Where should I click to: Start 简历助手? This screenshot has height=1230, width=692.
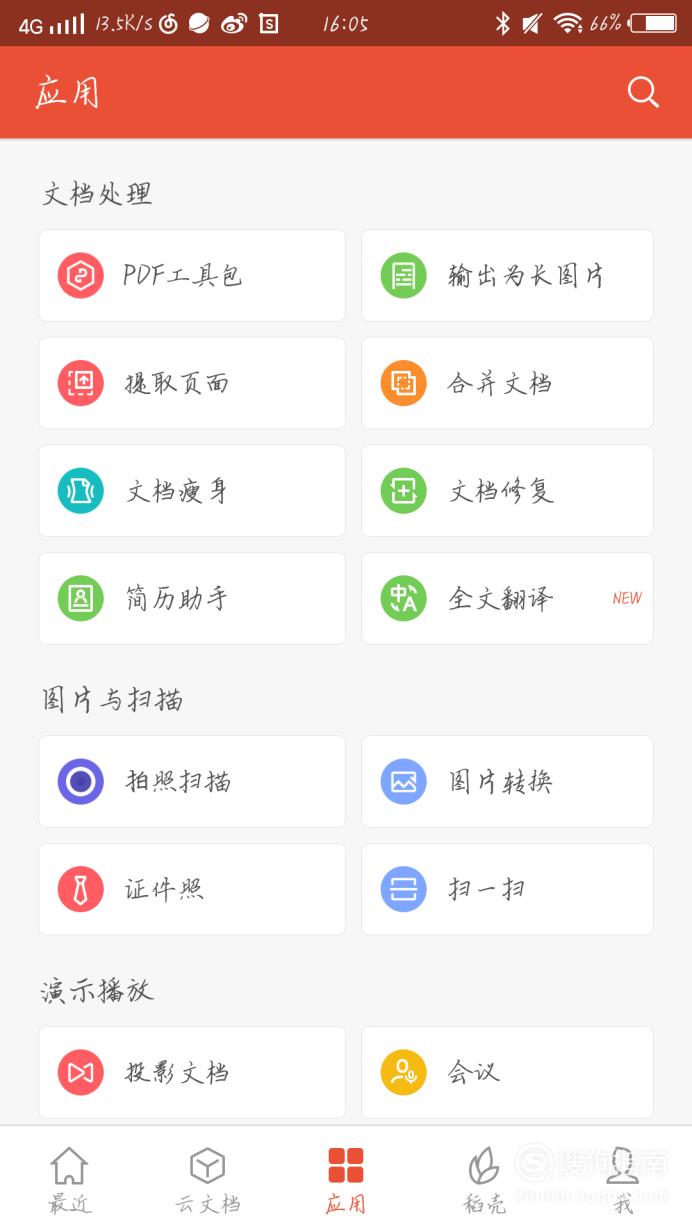tap(192, 598)
